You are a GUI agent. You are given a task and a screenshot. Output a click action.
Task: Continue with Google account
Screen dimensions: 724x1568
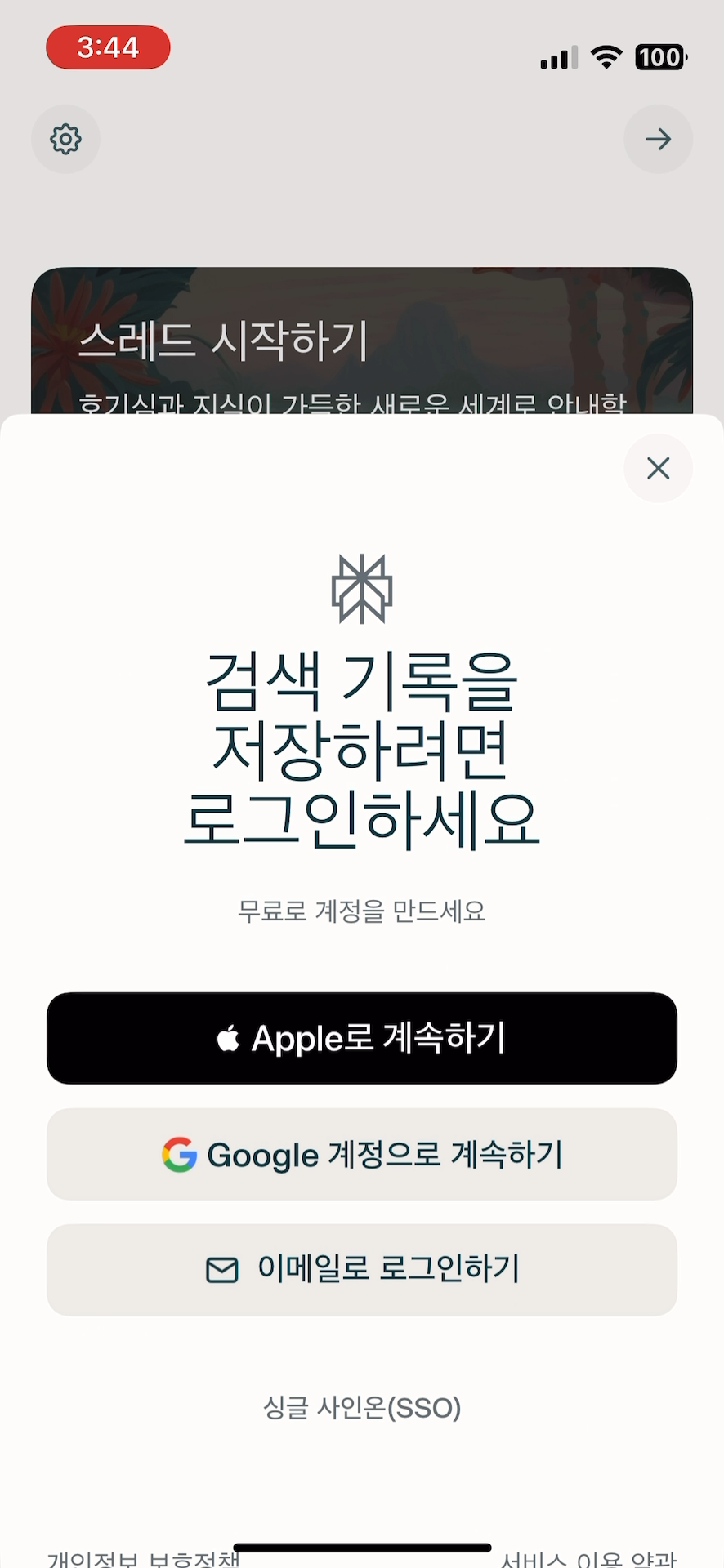(362, 1154)
